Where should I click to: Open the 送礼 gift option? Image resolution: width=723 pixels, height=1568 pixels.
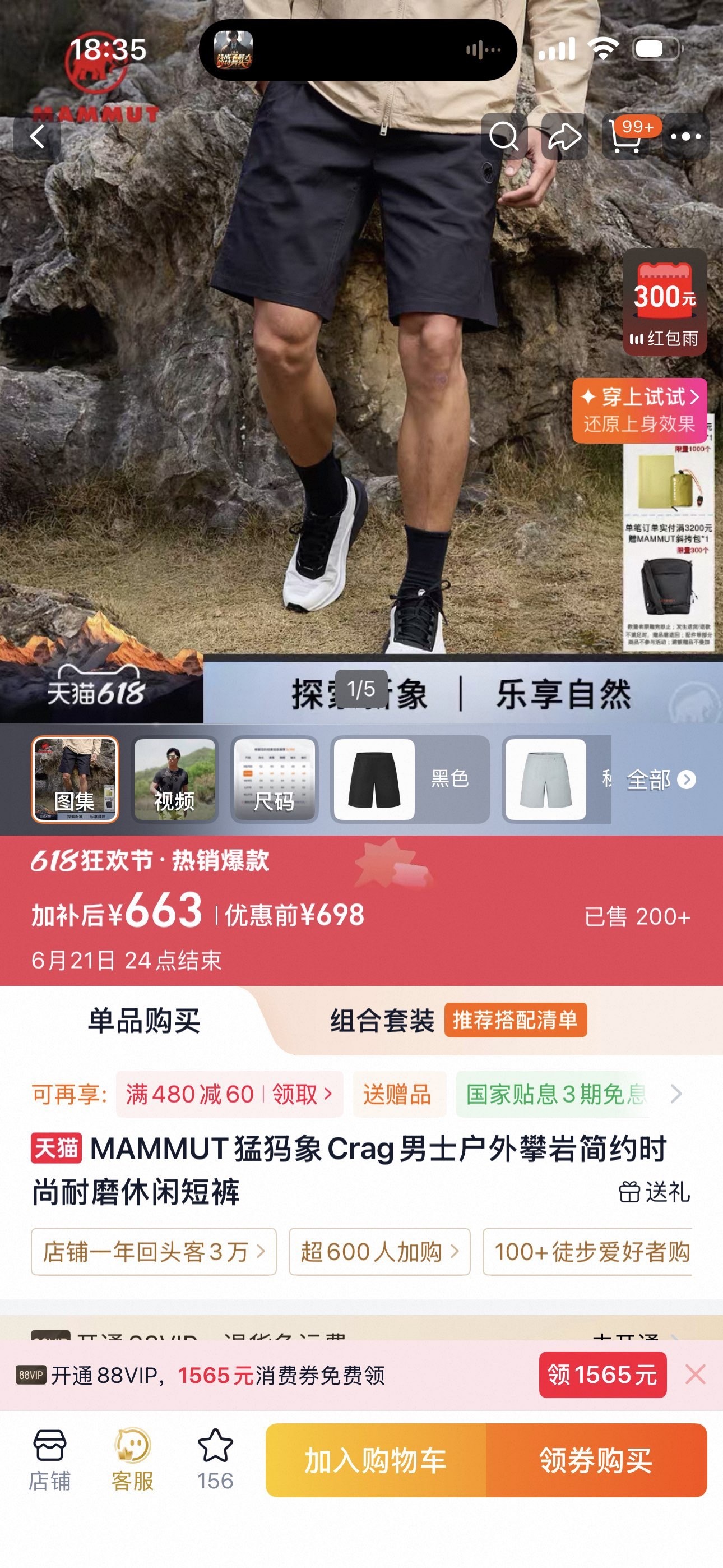click(x=655, y=1192)
